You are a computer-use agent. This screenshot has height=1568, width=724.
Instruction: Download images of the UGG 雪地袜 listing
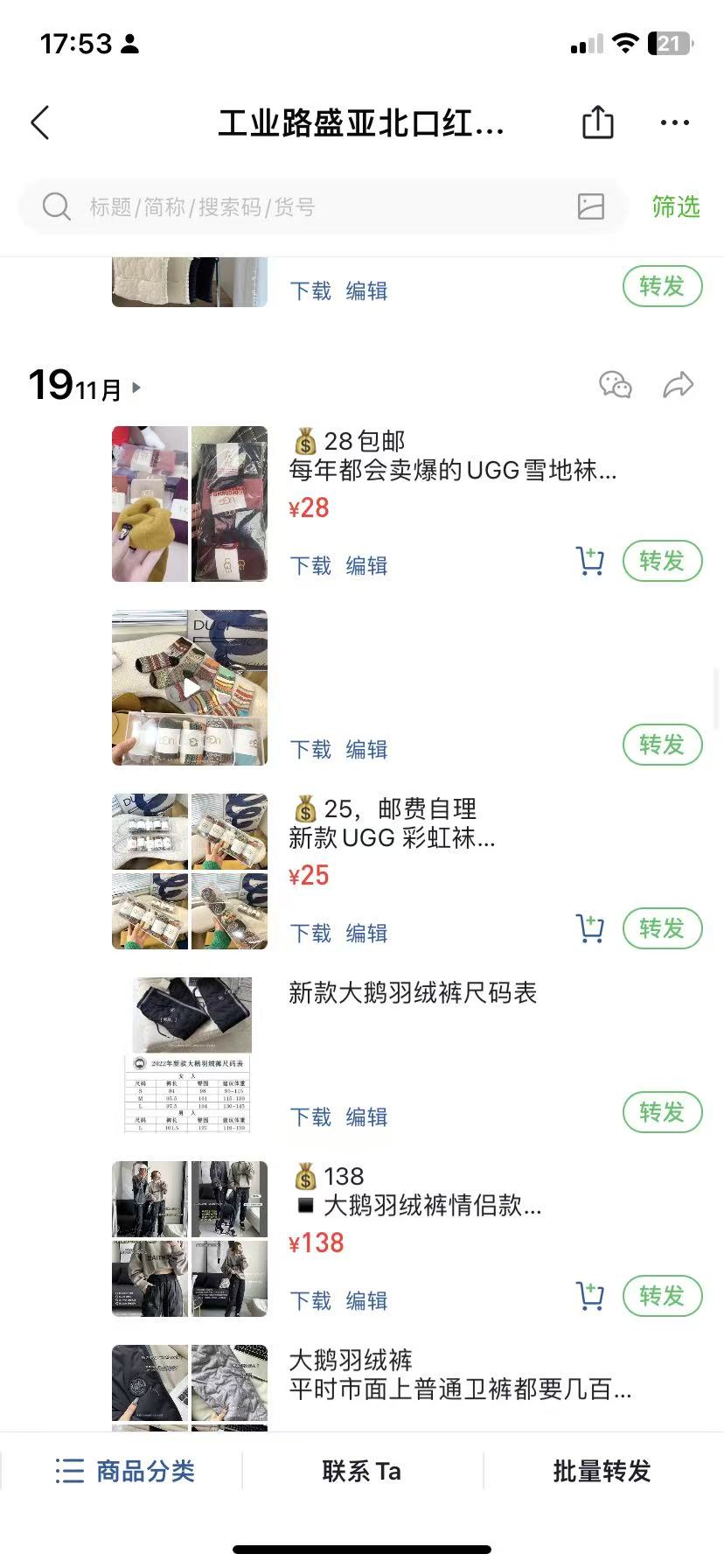tap(310, 566)
